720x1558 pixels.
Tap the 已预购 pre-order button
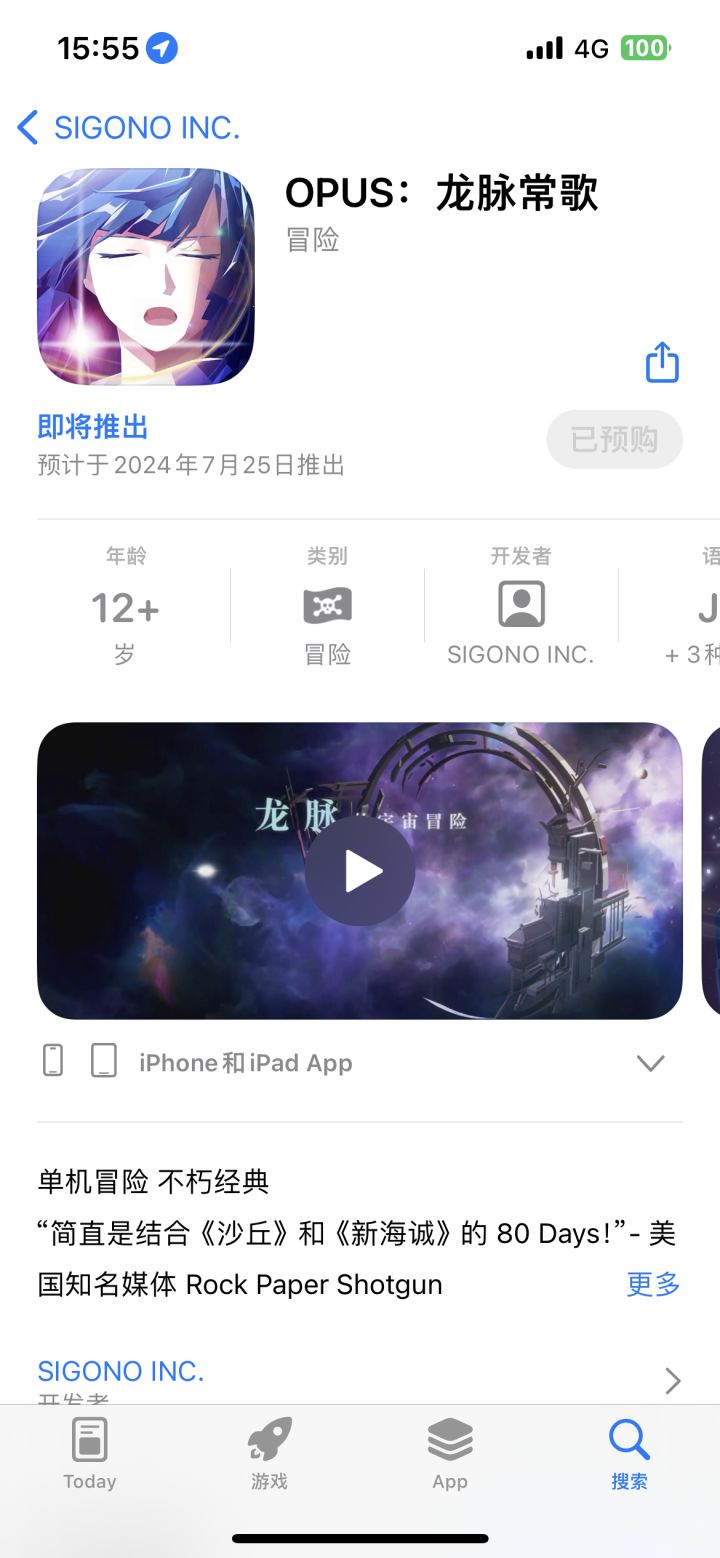614,439
